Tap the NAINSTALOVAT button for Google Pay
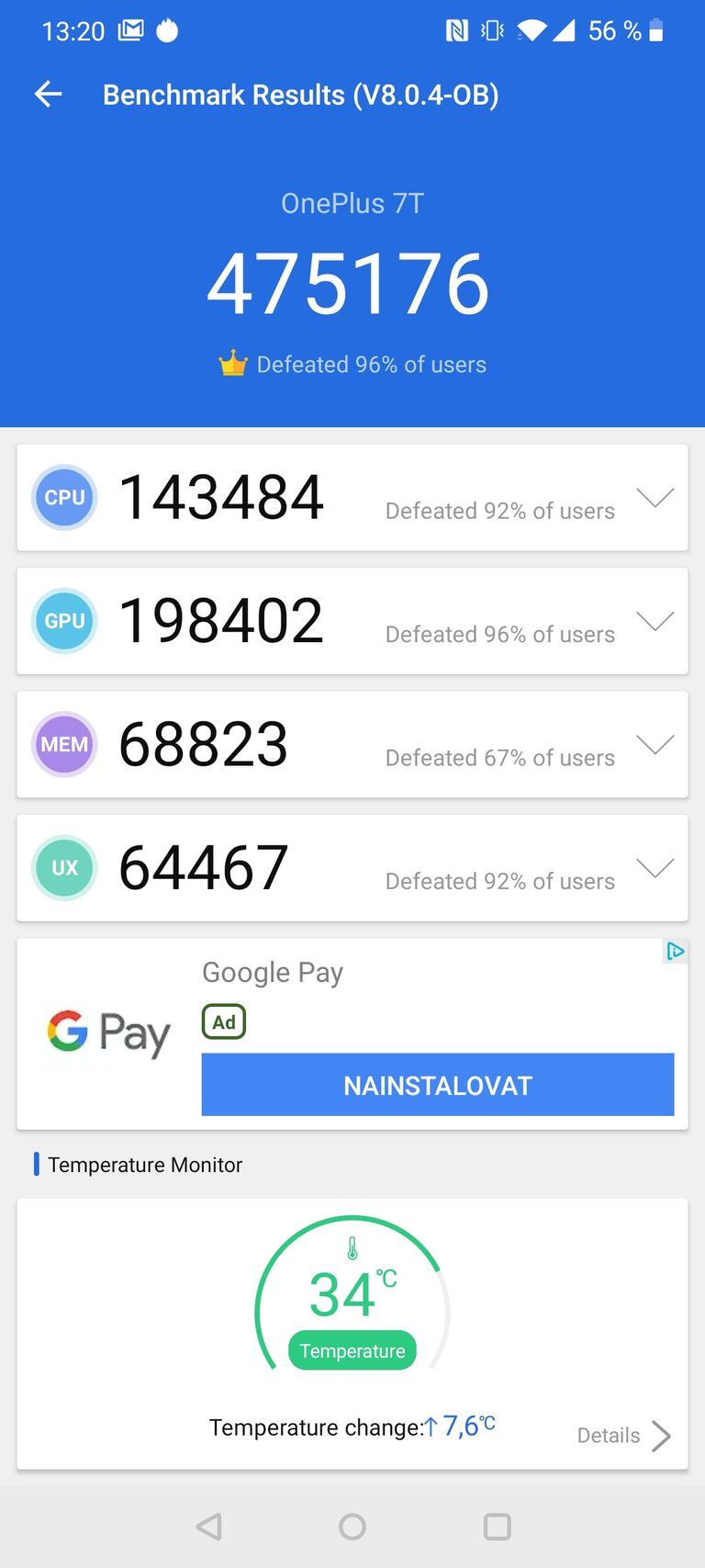This screenshot has height=1568, width=705. [x=437, y=1085]
